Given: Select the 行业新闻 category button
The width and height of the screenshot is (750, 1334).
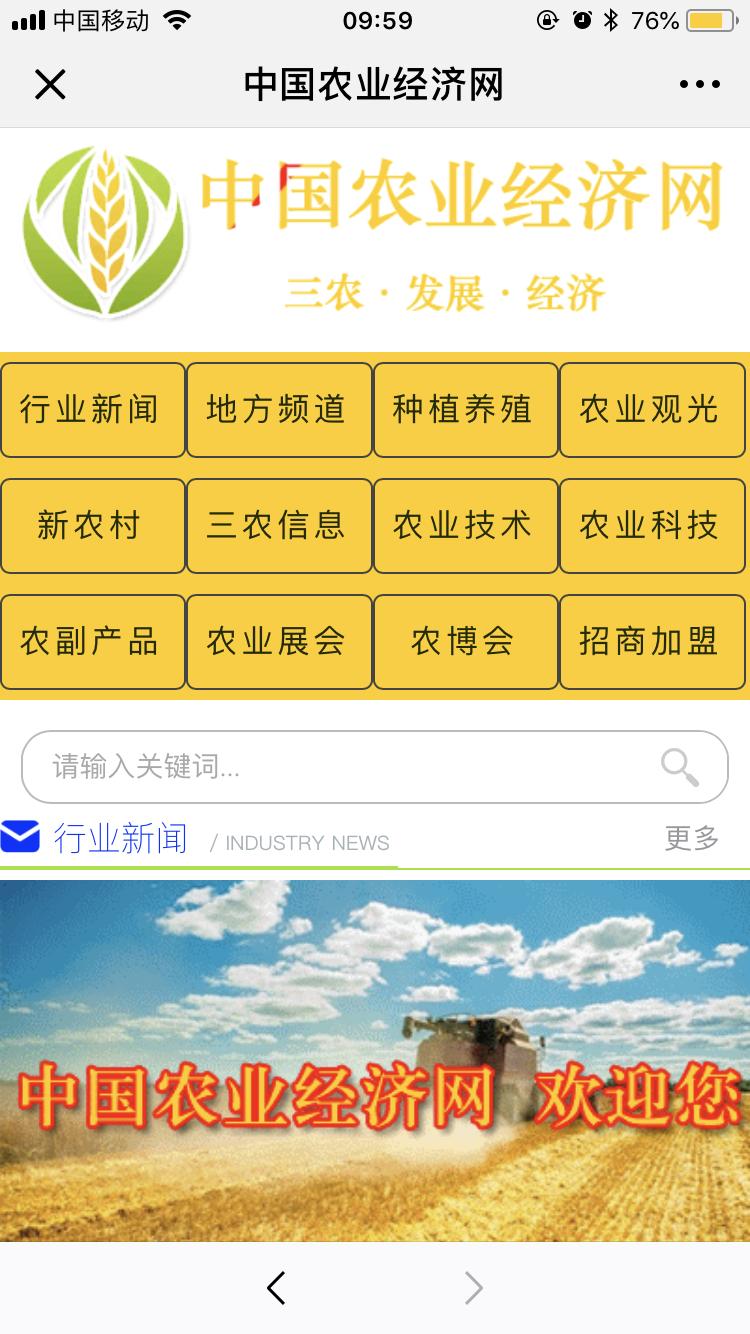Looking at the screenshot, I should pos(93,410).
